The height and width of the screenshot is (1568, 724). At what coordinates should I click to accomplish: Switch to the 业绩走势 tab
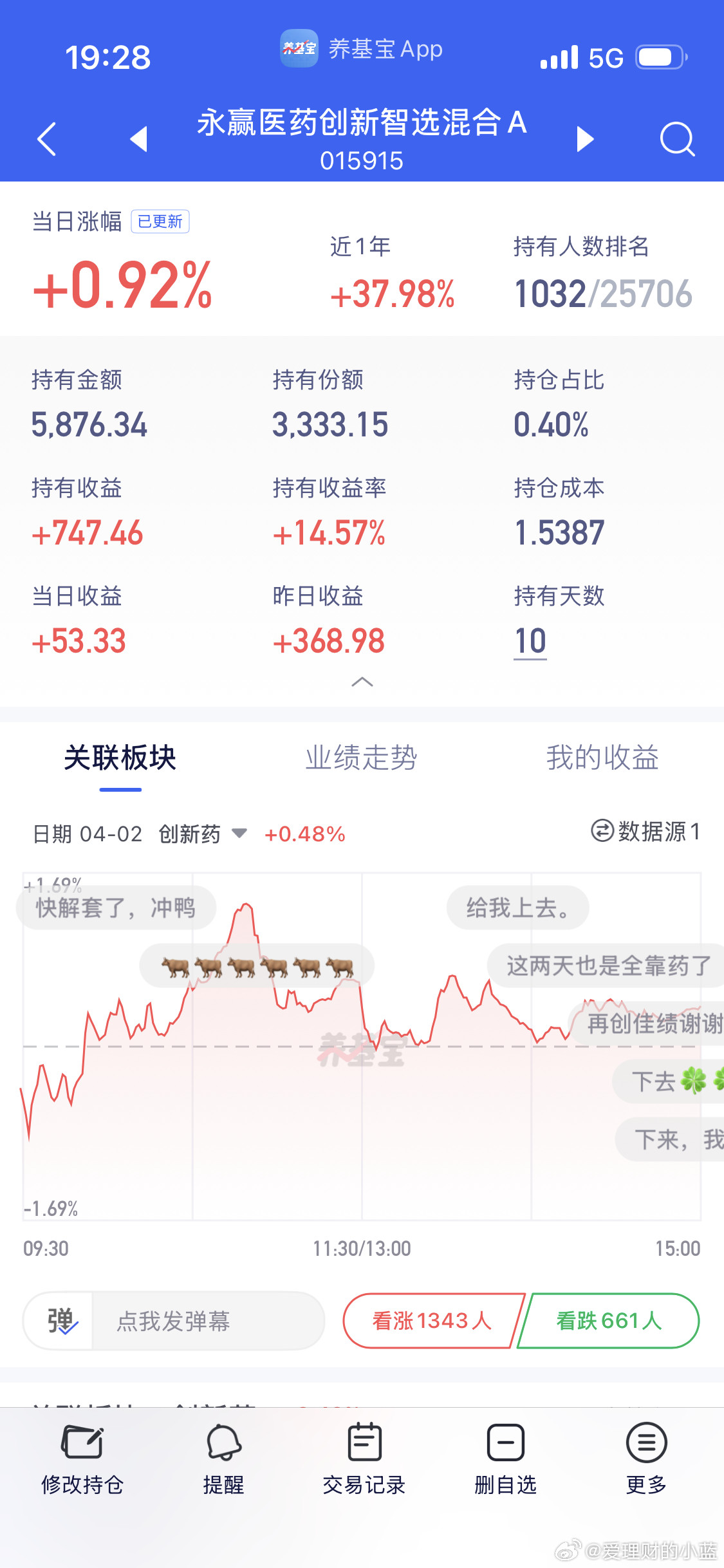click(362, 758)
